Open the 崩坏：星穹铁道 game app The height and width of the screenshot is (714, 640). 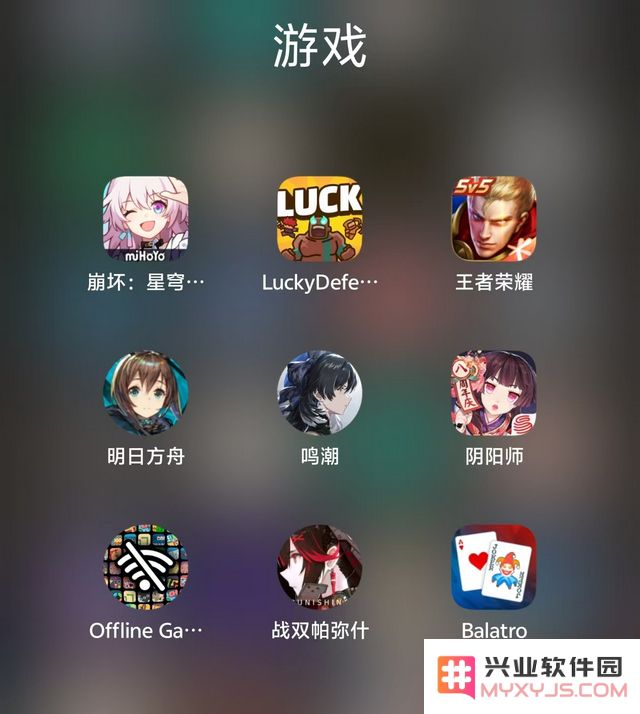pyautogui.click(x=146, y=219)
